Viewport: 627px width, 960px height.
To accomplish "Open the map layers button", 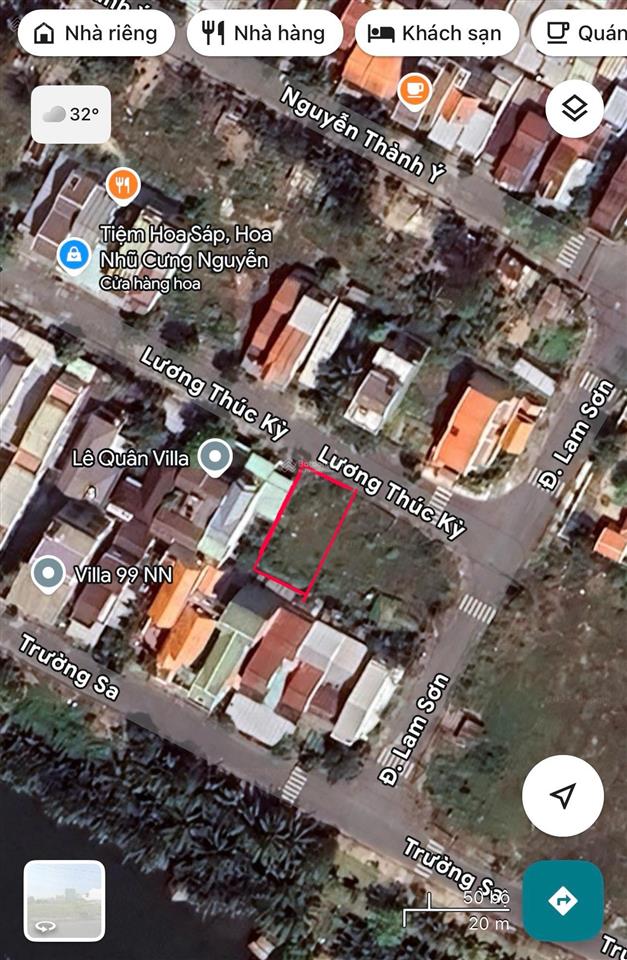I will [x=574, y=109].
